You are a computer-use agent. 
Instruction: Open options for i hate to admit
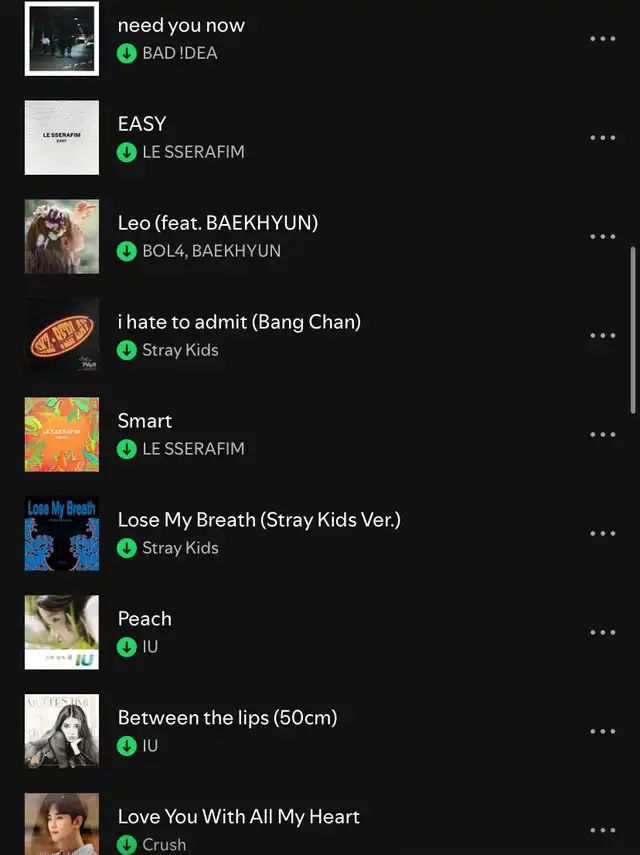(x=602, y=336)
